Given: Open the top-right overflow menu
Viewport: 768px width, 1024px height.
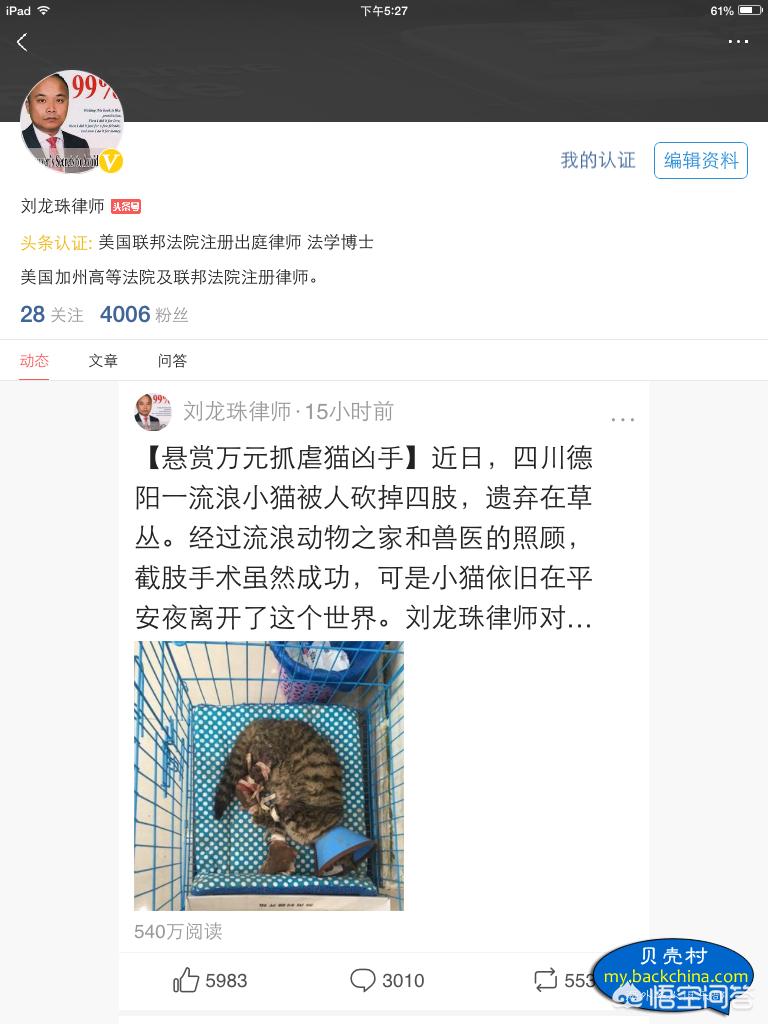Looking at the screenshot, I should (x=738, y=42).
